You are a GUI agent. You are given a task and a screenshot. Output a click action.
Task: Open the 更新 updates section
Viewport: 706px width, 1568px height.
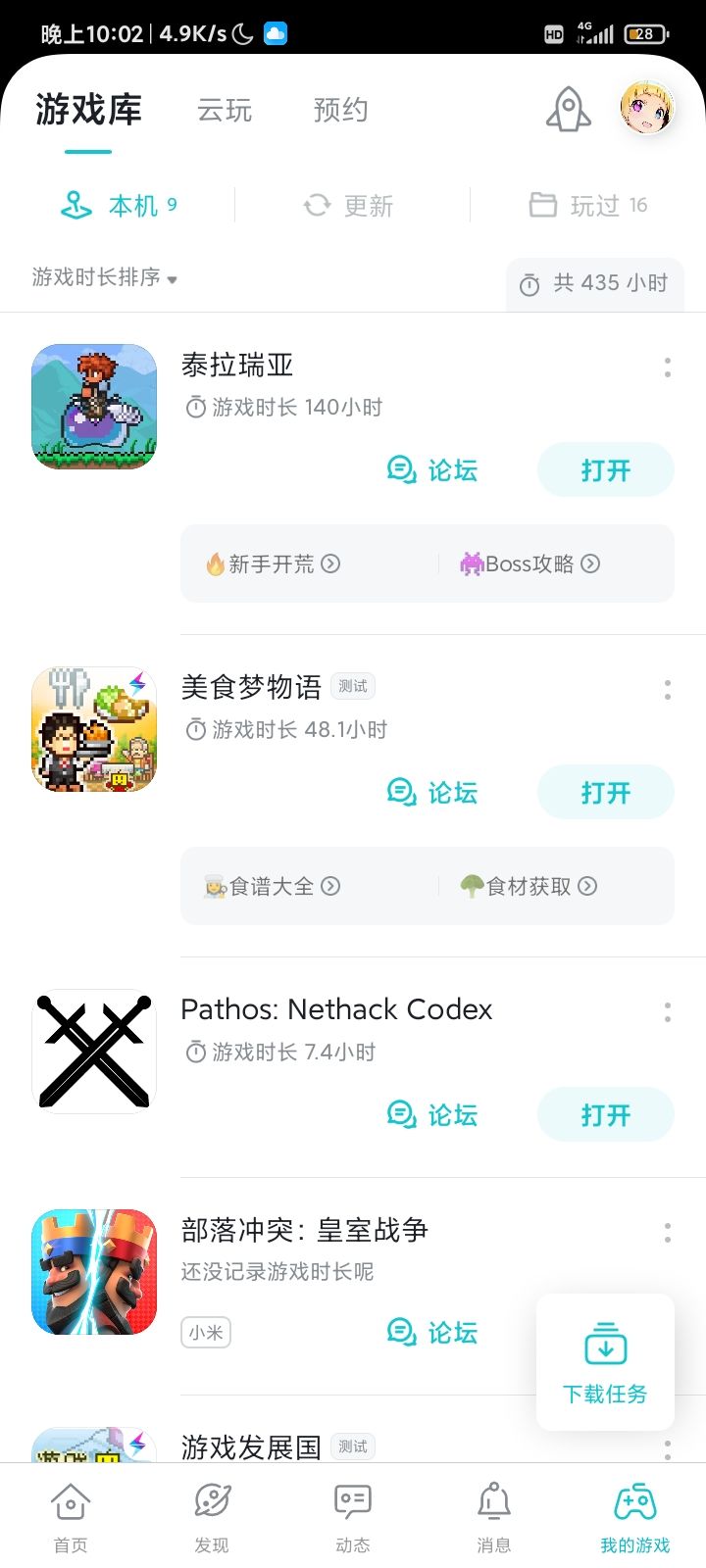coord(350,205)
